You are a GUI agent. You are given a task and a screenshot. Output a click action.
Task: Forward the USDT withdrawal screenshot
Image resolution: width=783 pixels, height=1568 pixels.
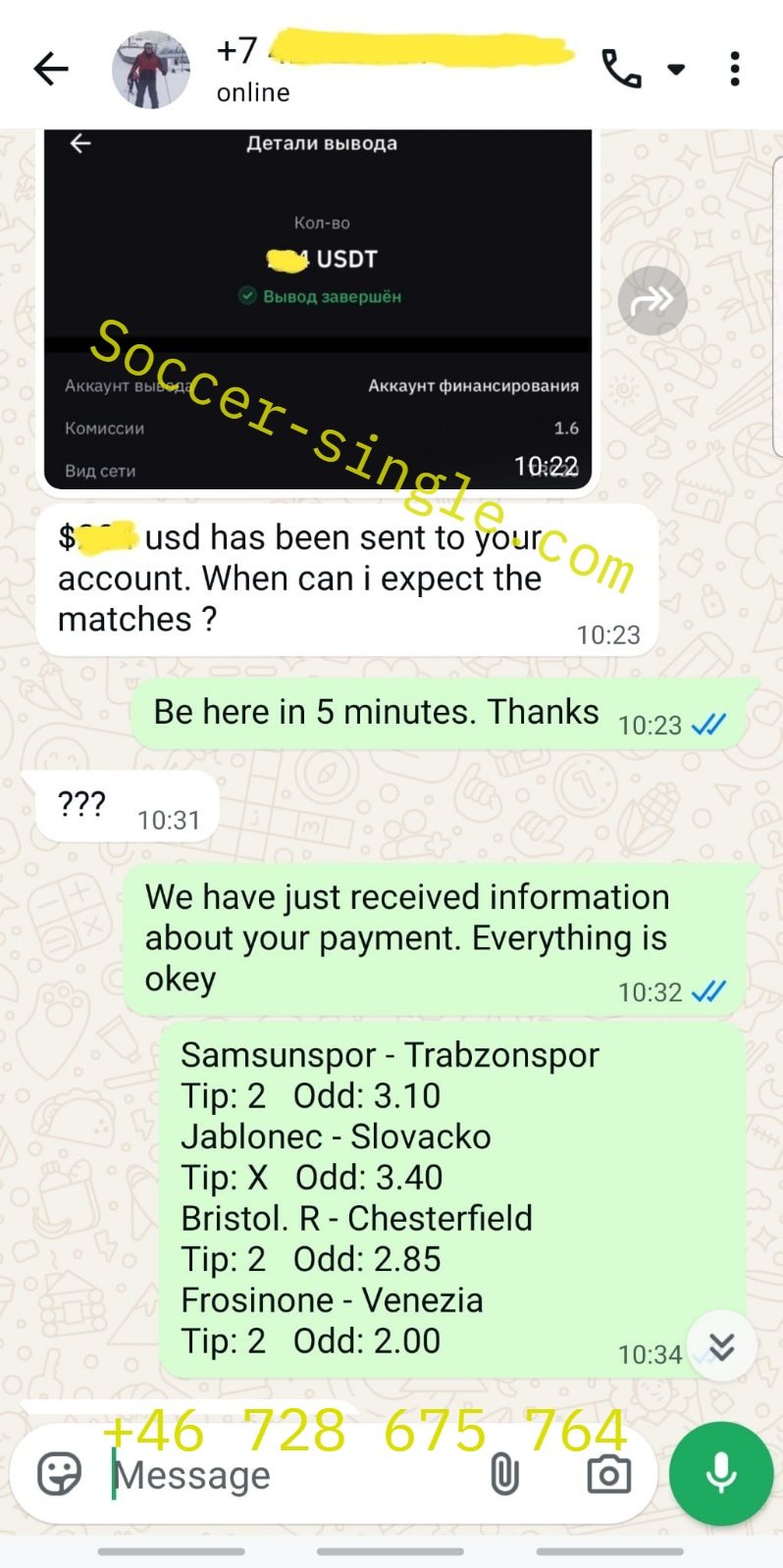coord(652,300)
